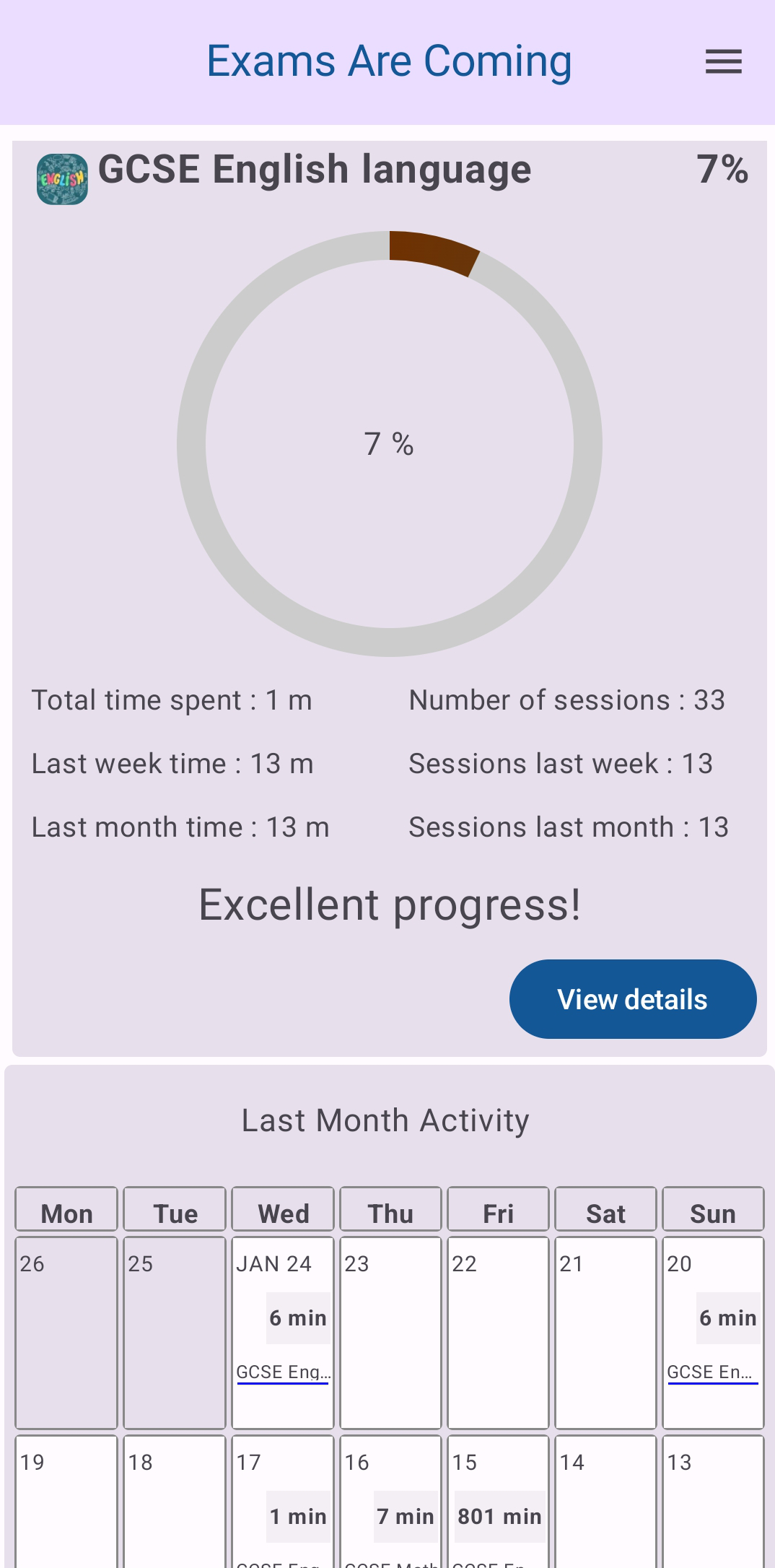Tap the Exams Are Coming title
This screenshot has width=775, height=1568.
[x=390, y=61]
